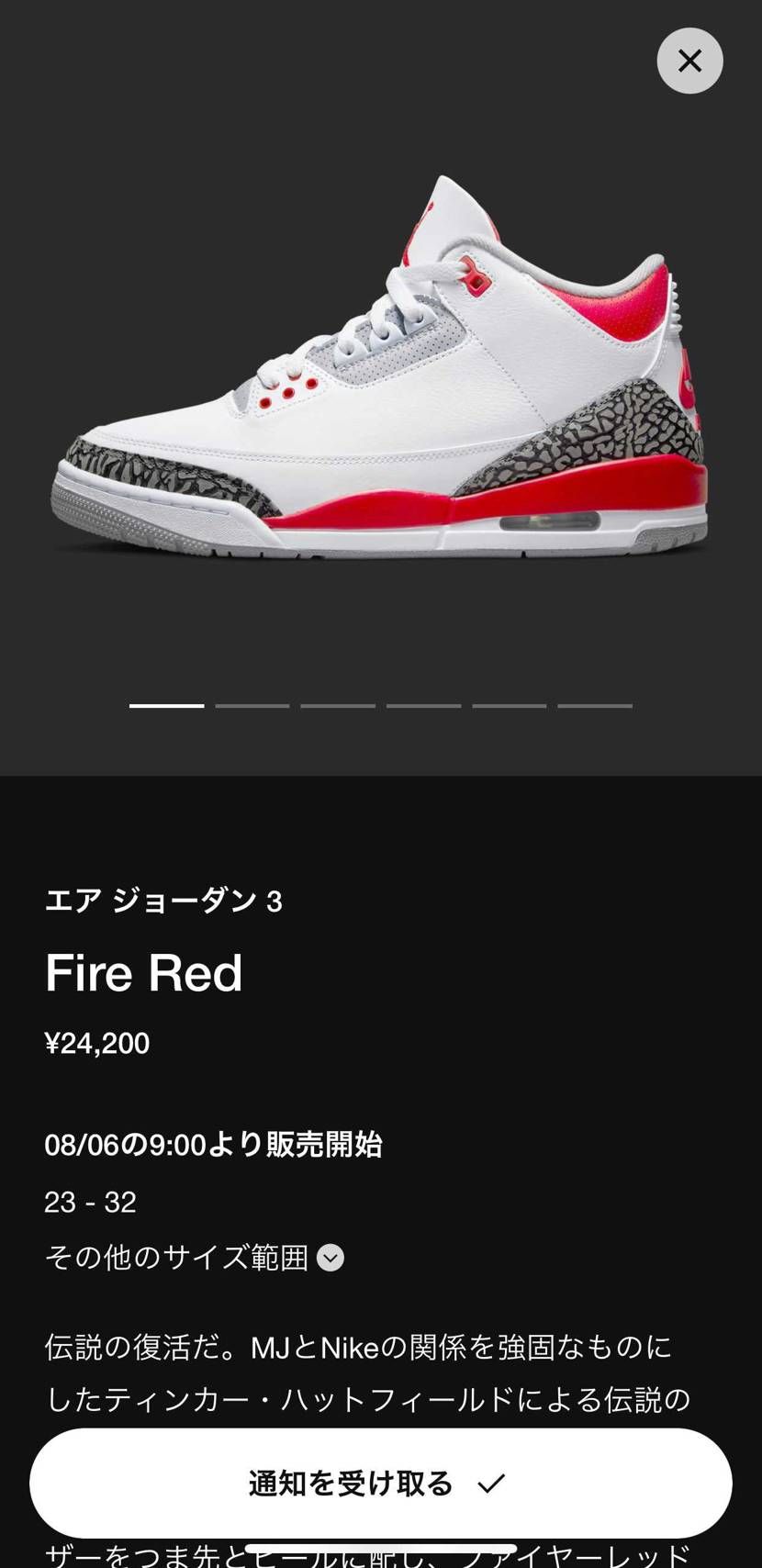This screenshot has width=762, height=1568.
Task: Select the Fire Red product title
Action: click(x=143, y=972)
